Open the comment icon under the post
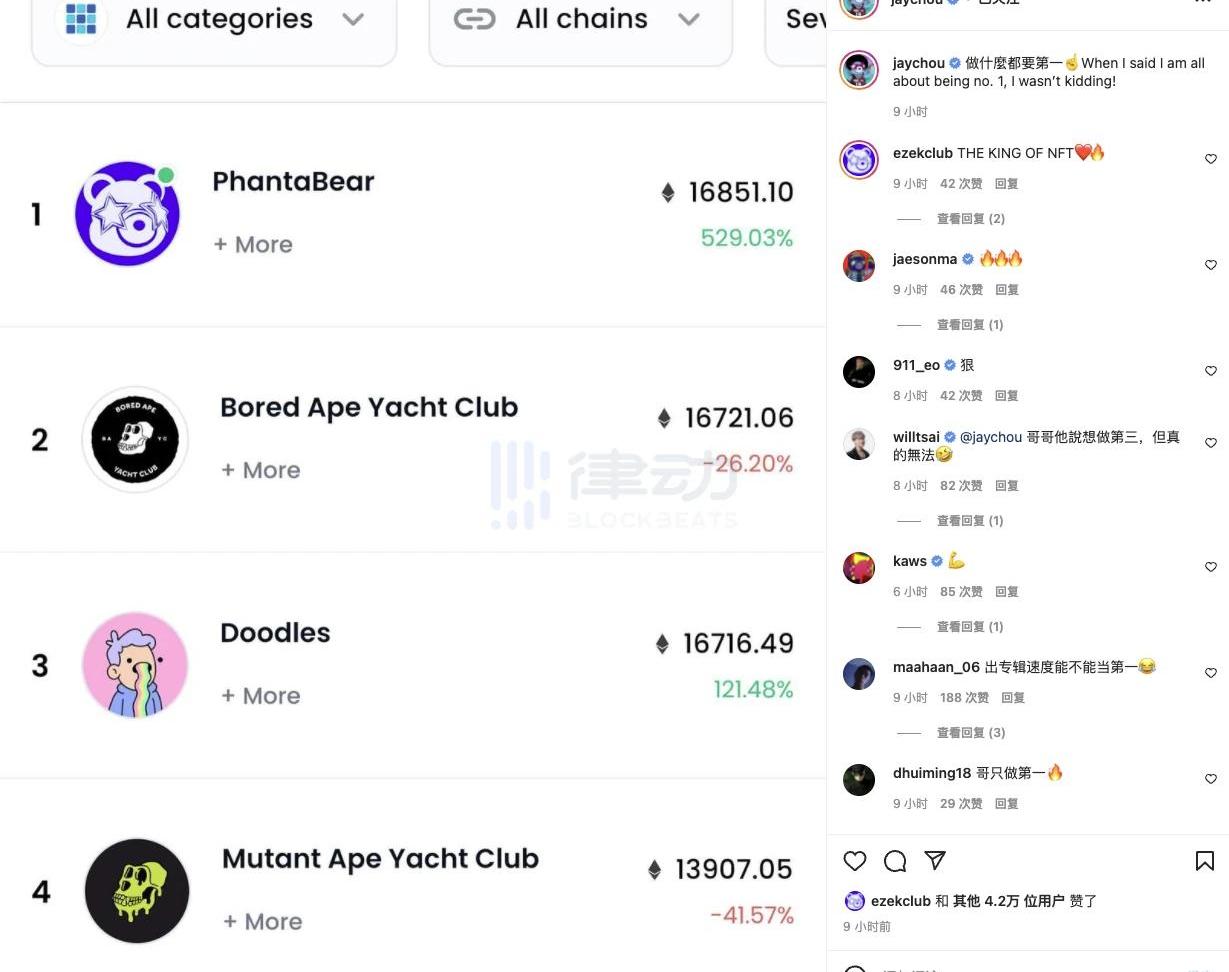This screenshot has width=1229, height=972. tap(895, 861)
